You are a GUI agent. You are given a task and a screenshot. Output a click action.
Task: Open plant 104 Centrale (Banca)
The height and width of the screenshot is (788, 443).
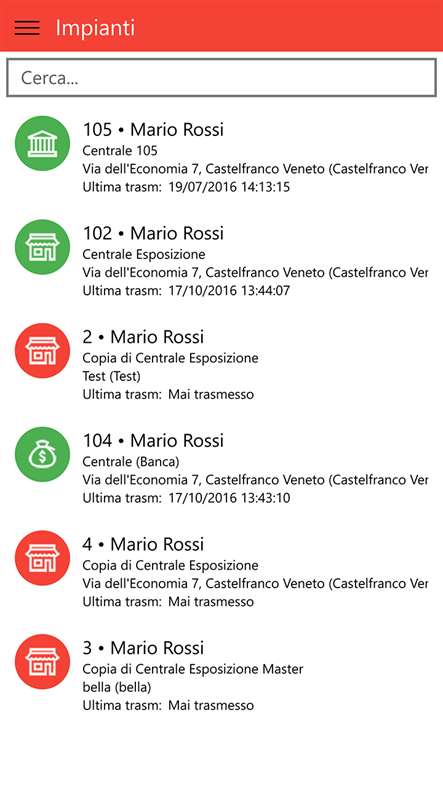click(x=222, y=468)
